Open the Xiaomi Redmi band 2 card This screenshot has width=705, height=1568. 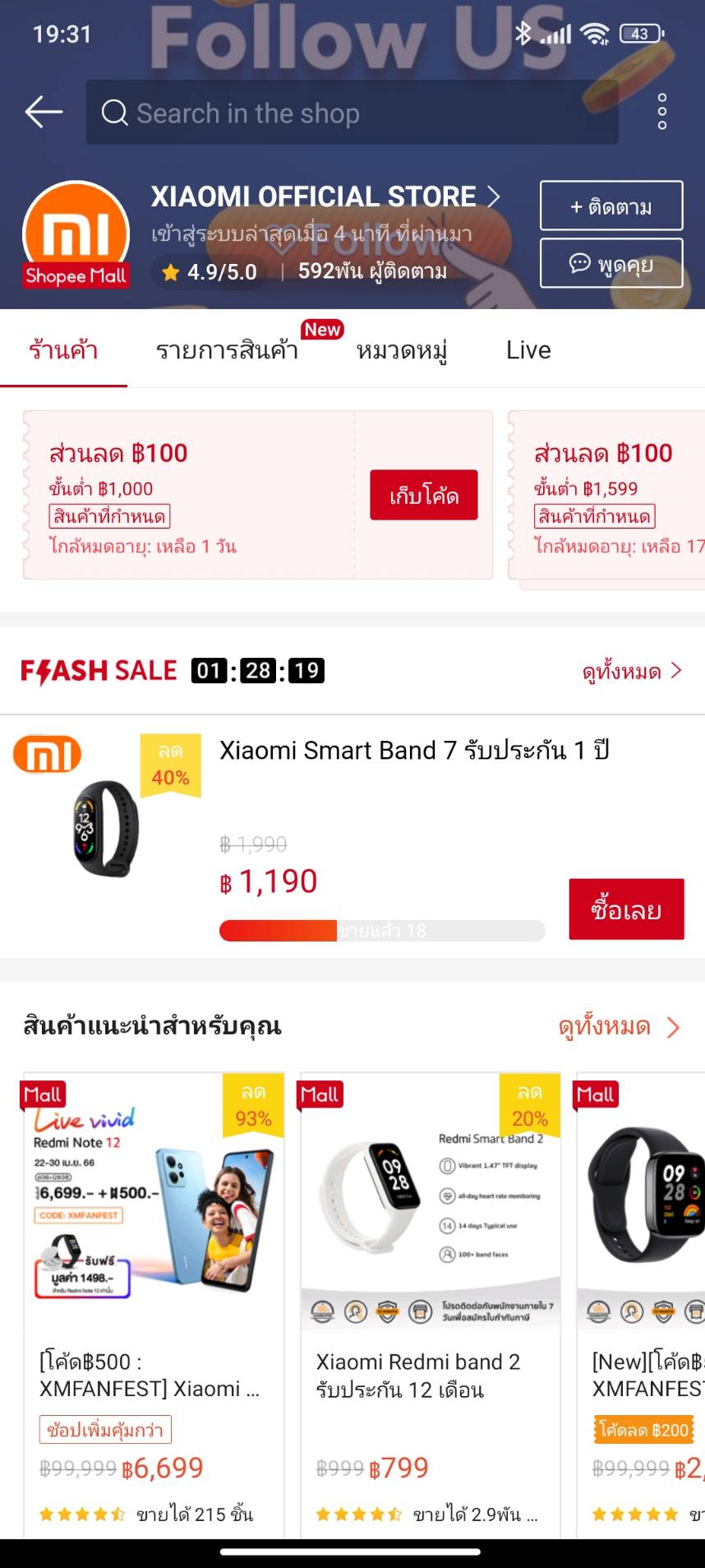tap(430, 1299)
